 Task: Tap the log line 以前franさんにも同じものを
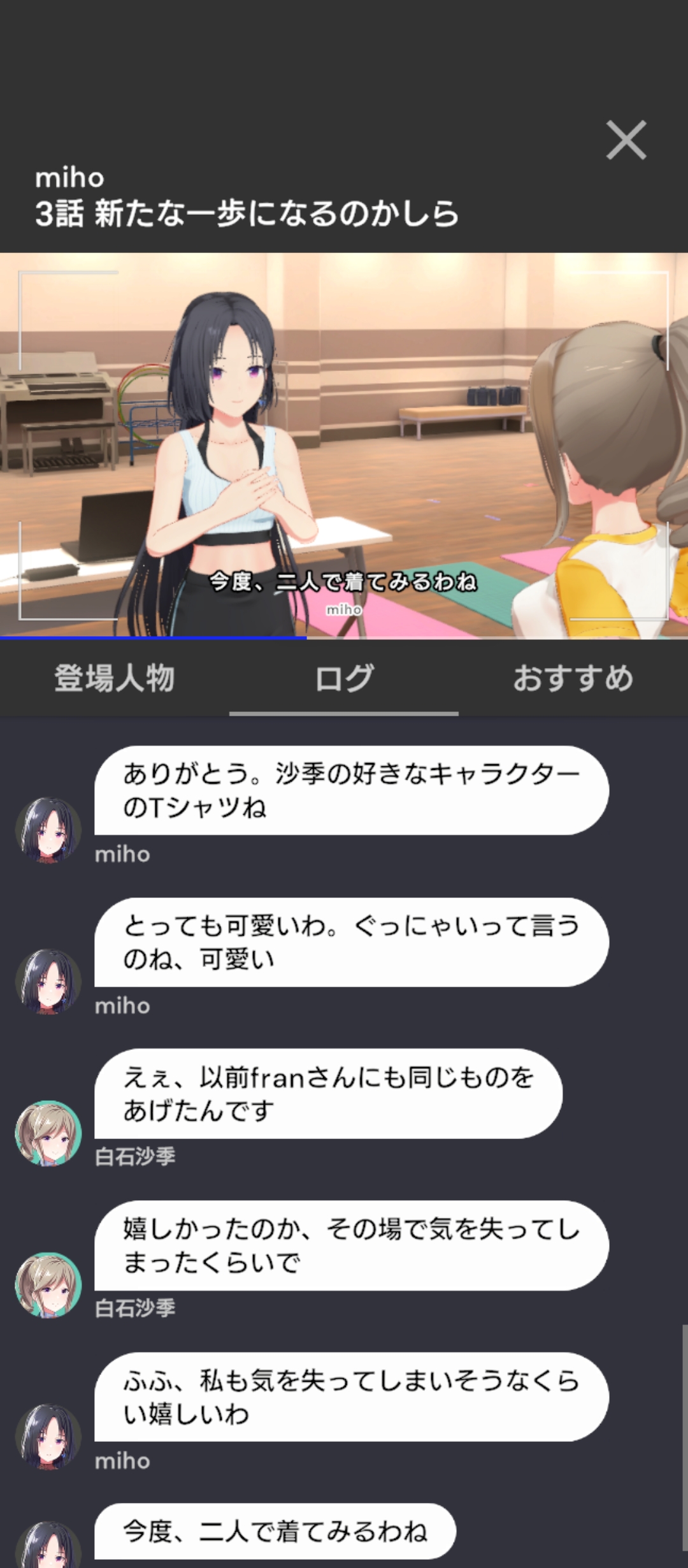click(328, 1094)
